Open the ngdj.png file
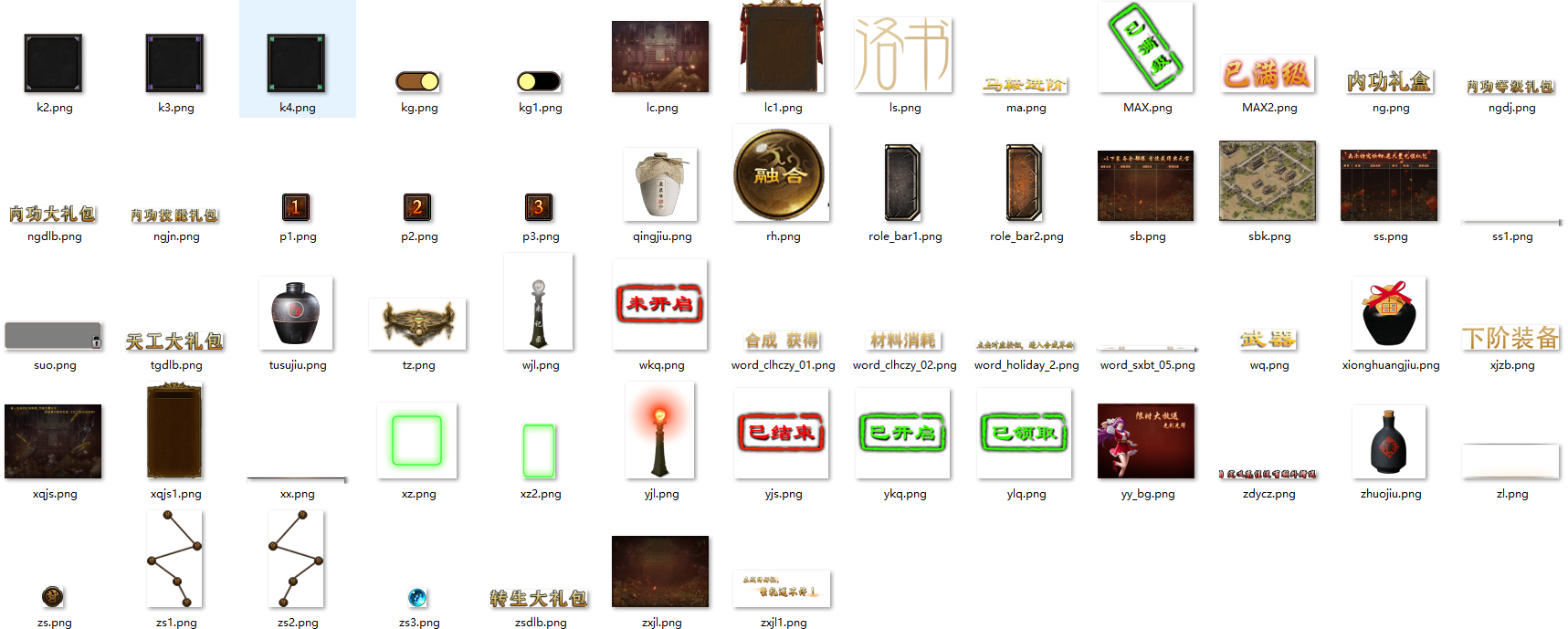The image size is (1568, 629). pos(1511,88)
